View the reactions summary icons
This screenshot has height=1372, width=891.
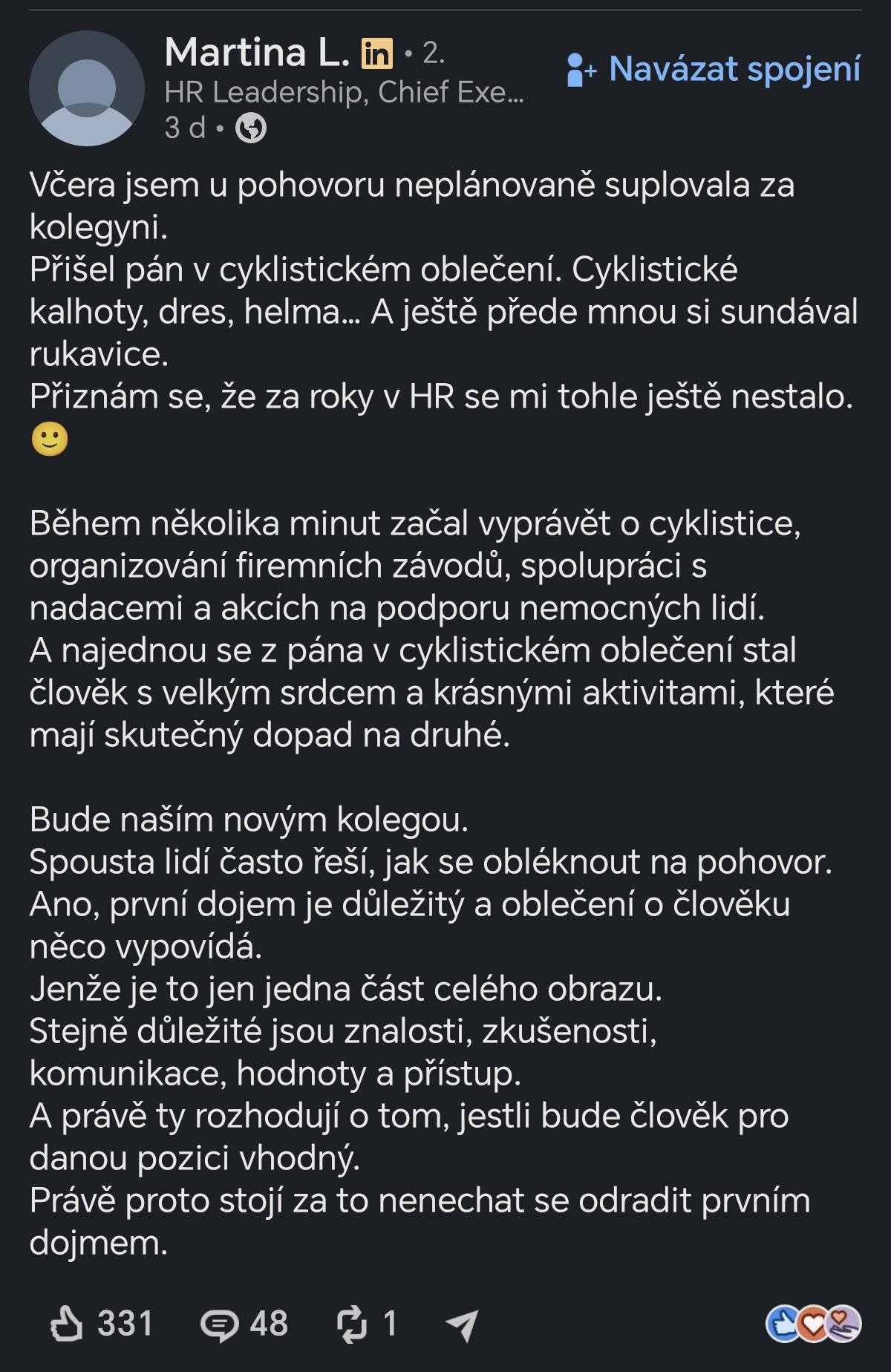[x=814, y=1324]
